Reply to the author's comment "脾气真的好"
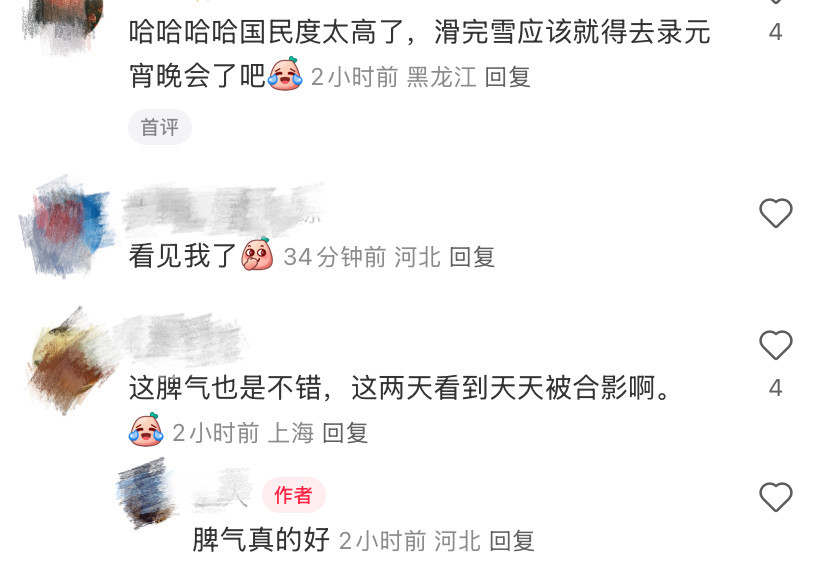828x583 pixels. 512,541
